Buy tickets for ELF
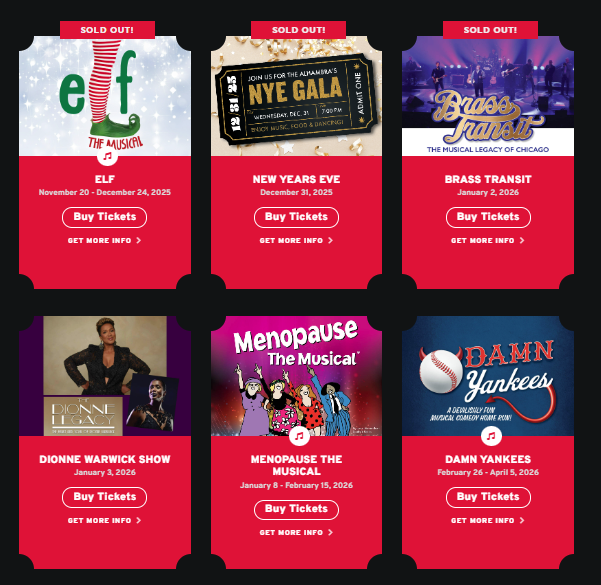601x585 pixels. pos(105,217)
